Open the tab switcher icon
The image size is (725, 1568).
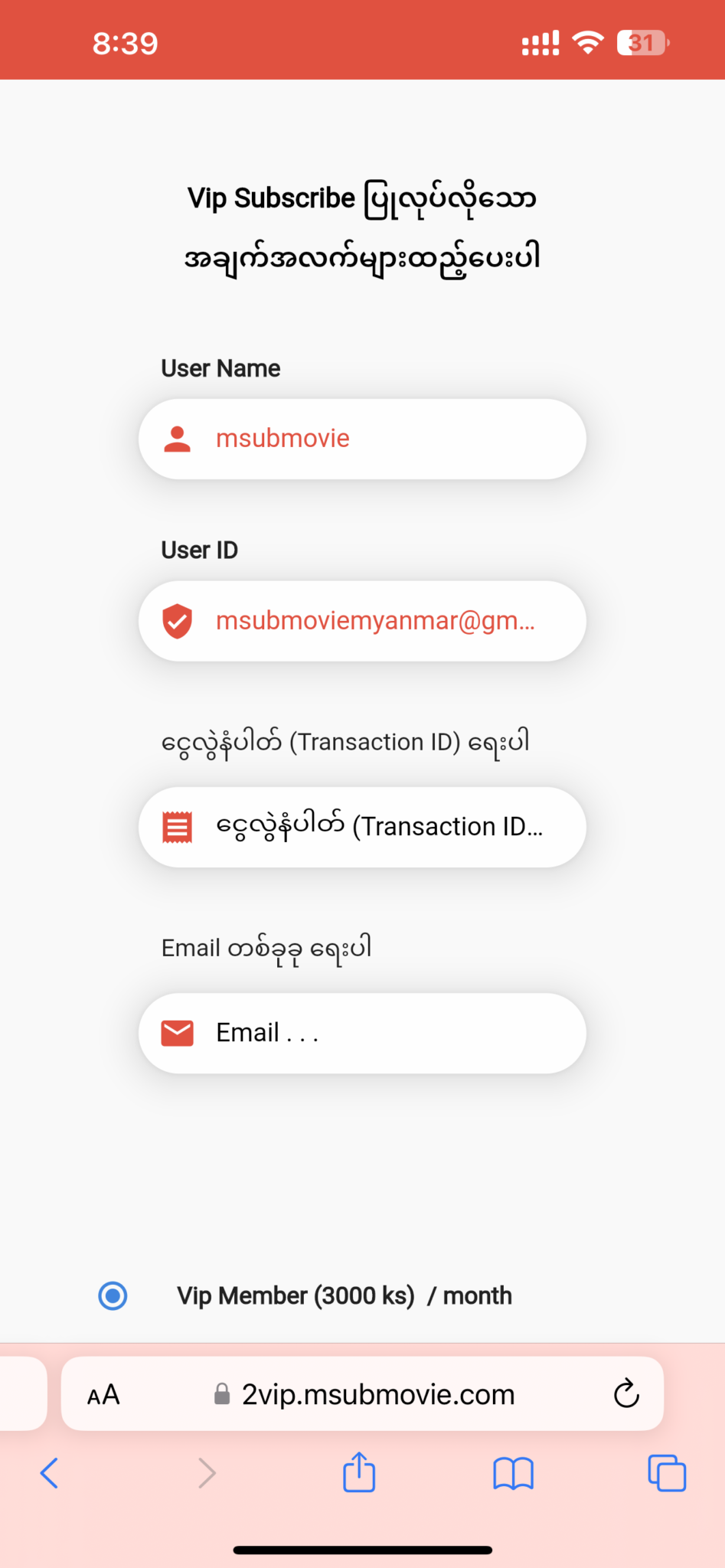pyautogui.click(x=666, y=1472)
